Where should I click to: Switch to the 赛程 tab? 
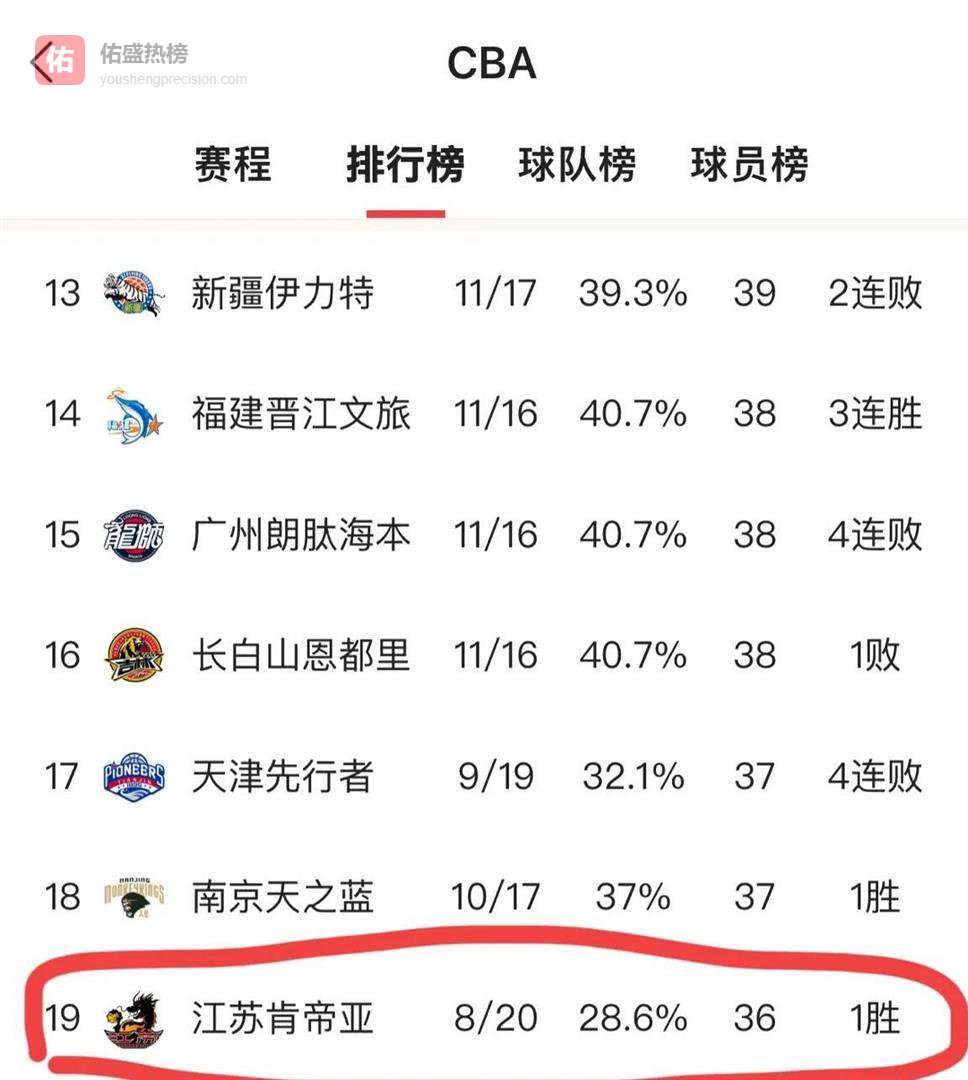point(233,165)
